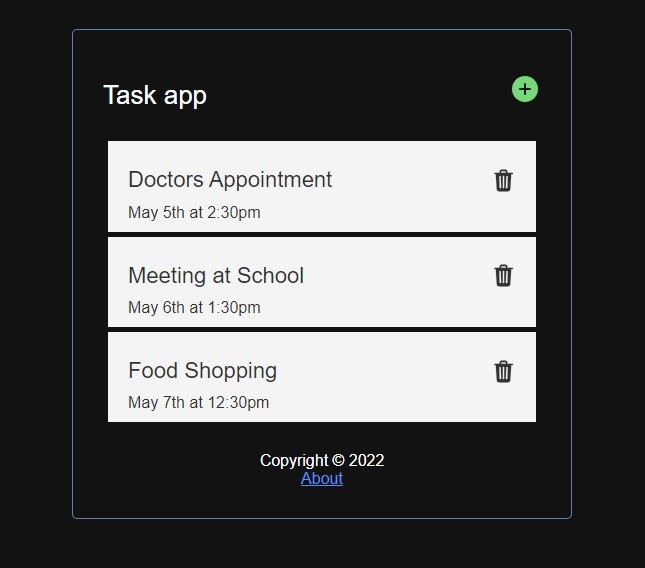Tap the green add task button
This screenshot has width=645, height=568.
(525, 89)
